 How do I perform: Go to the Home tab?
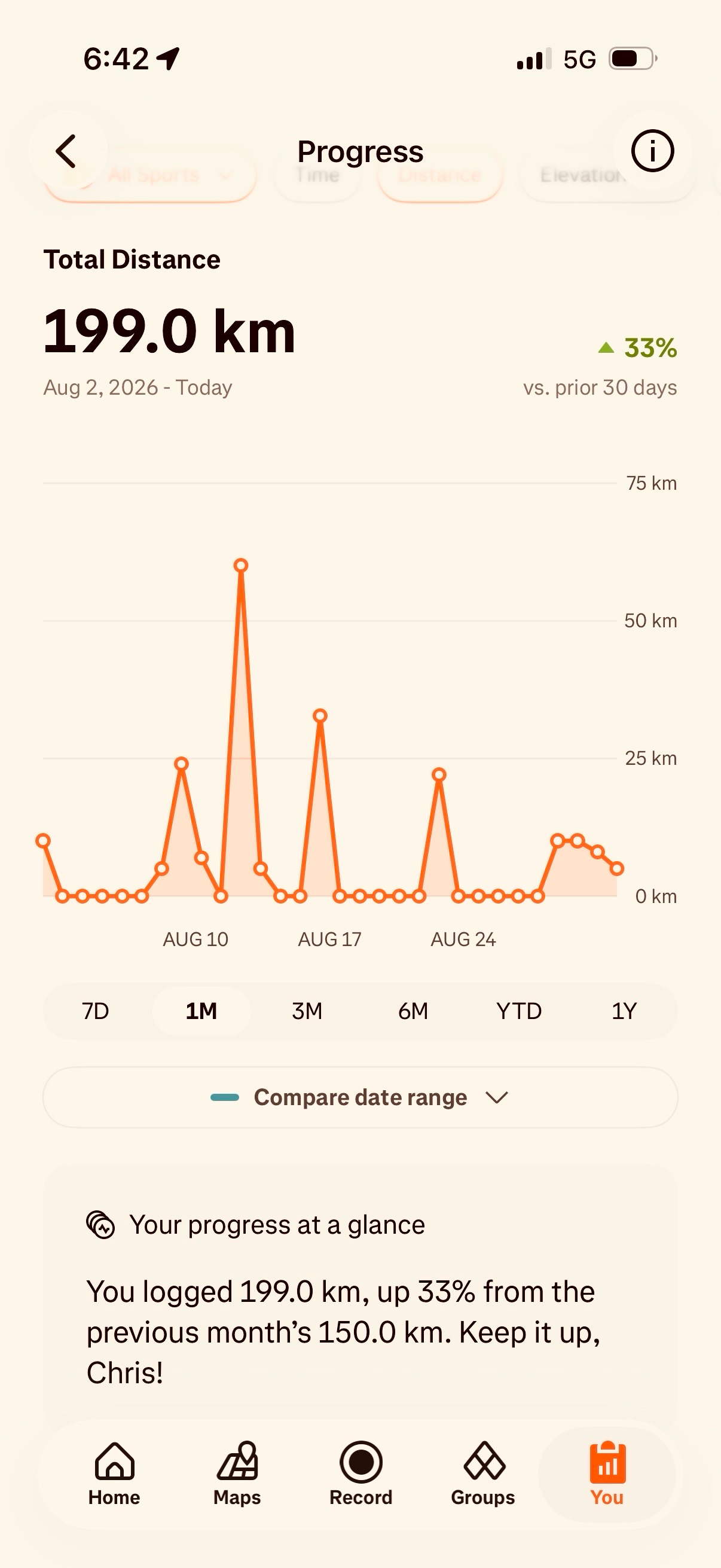[x=114, y=1474]
